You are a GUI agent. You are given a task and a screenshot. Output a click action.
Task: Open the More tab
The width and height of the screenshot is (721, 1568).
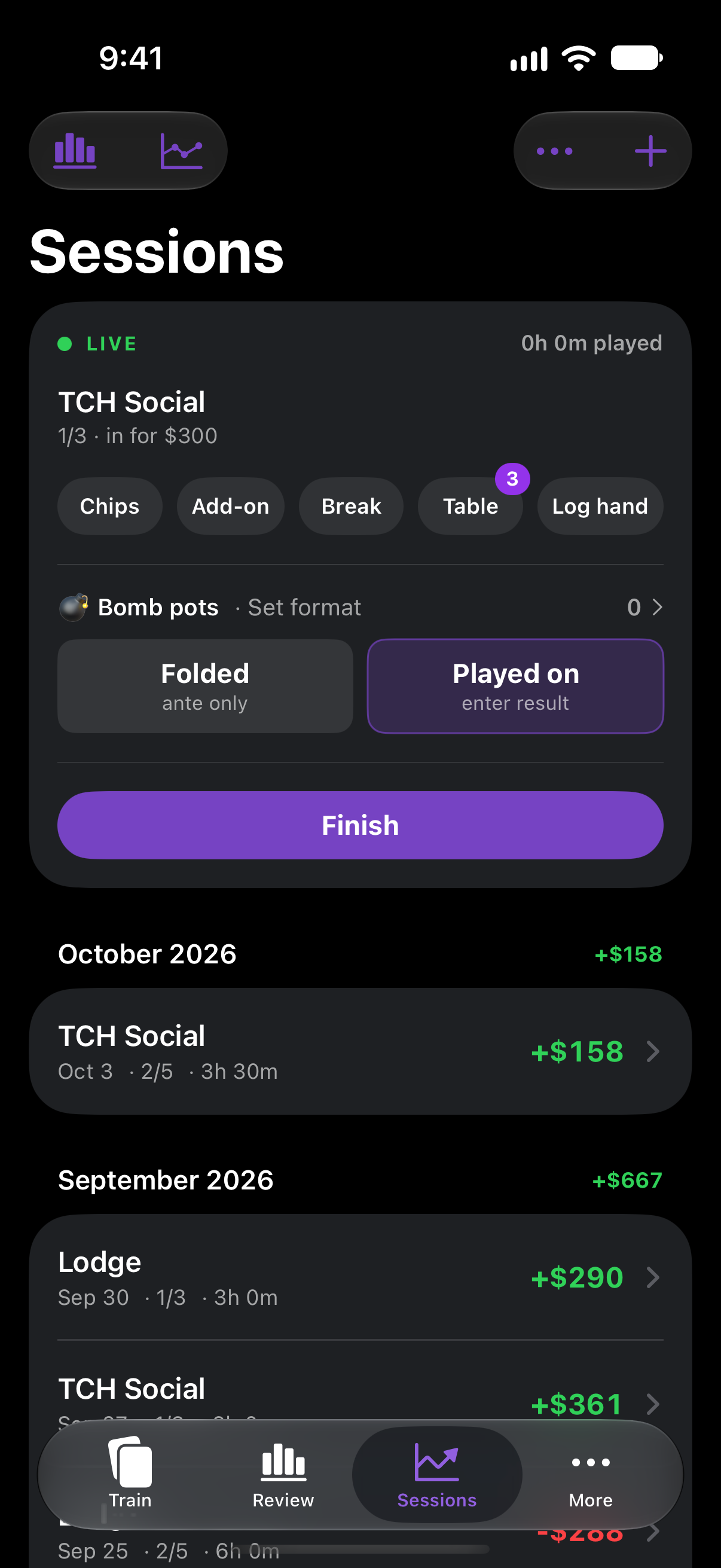[x=590, y=1474]
